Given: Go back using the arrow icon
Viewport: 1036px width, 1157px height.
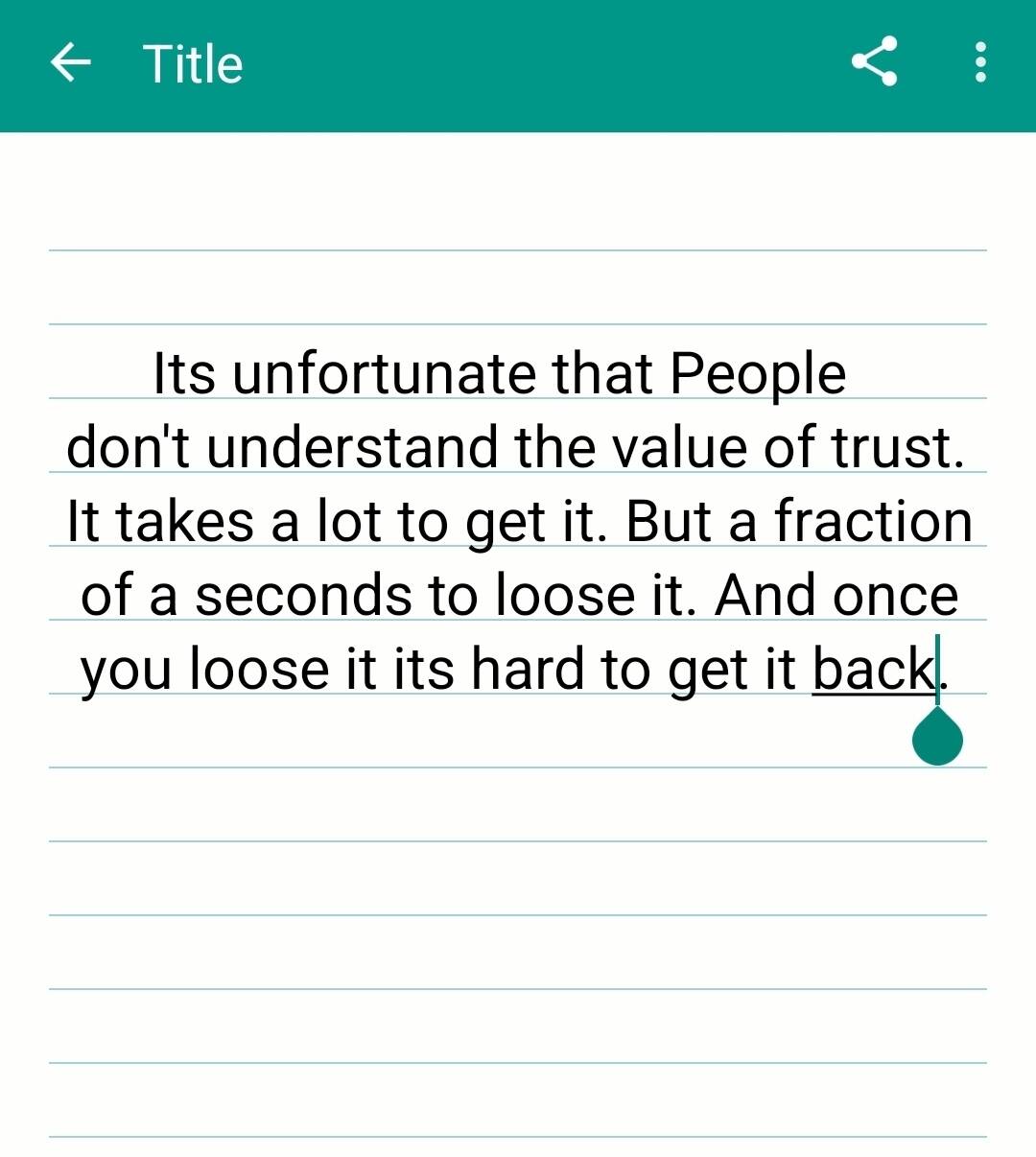Looking at the screenshot, I should pos(70,63).
